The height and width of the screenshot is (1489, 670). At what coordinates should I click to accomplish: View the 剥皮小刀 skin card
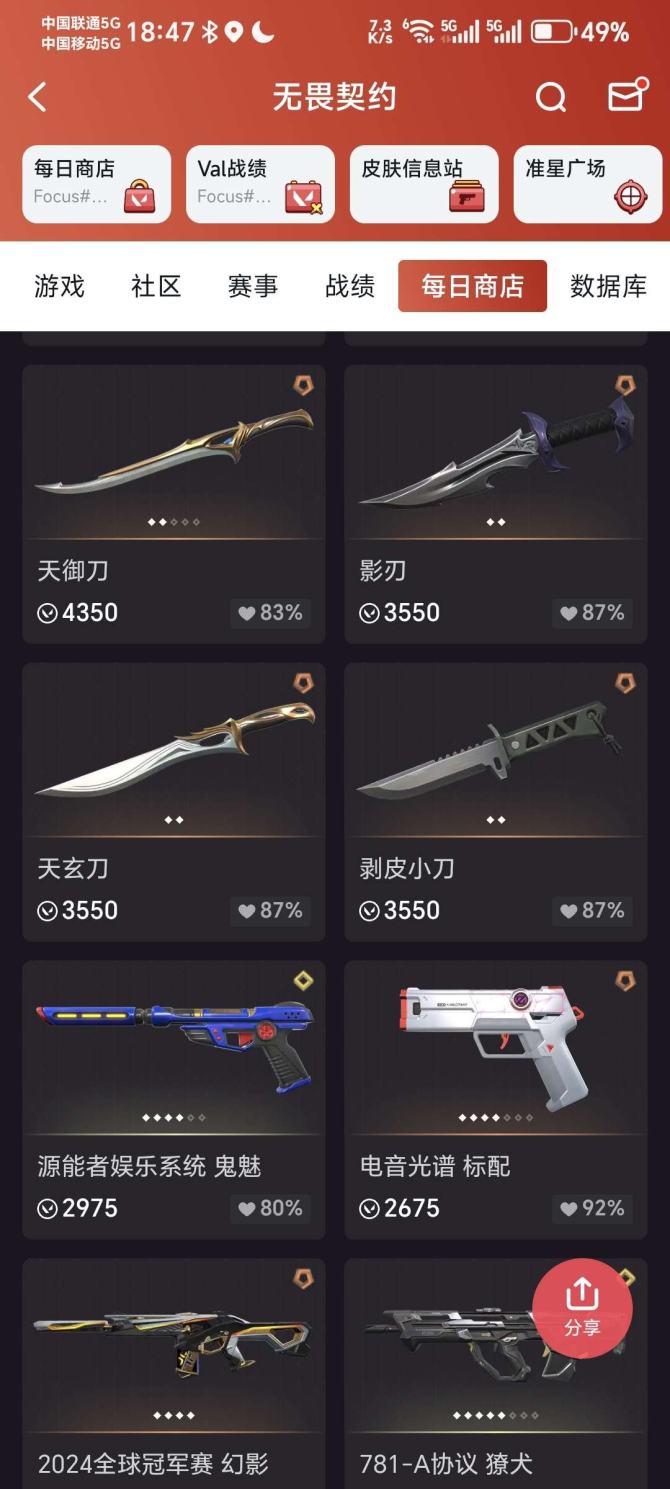point(495,800)
